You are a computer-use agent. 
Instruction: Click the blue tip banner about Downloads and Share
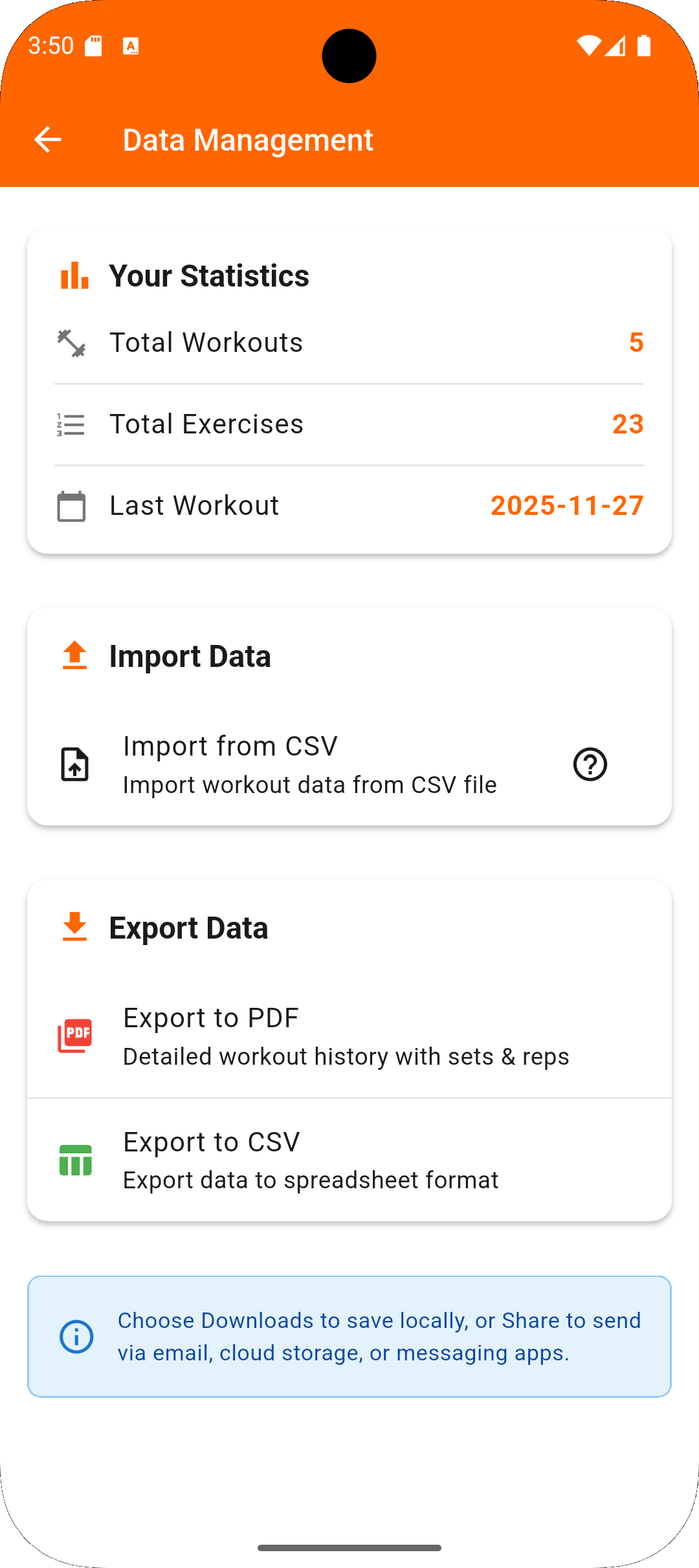click(x=349, y=1337)
